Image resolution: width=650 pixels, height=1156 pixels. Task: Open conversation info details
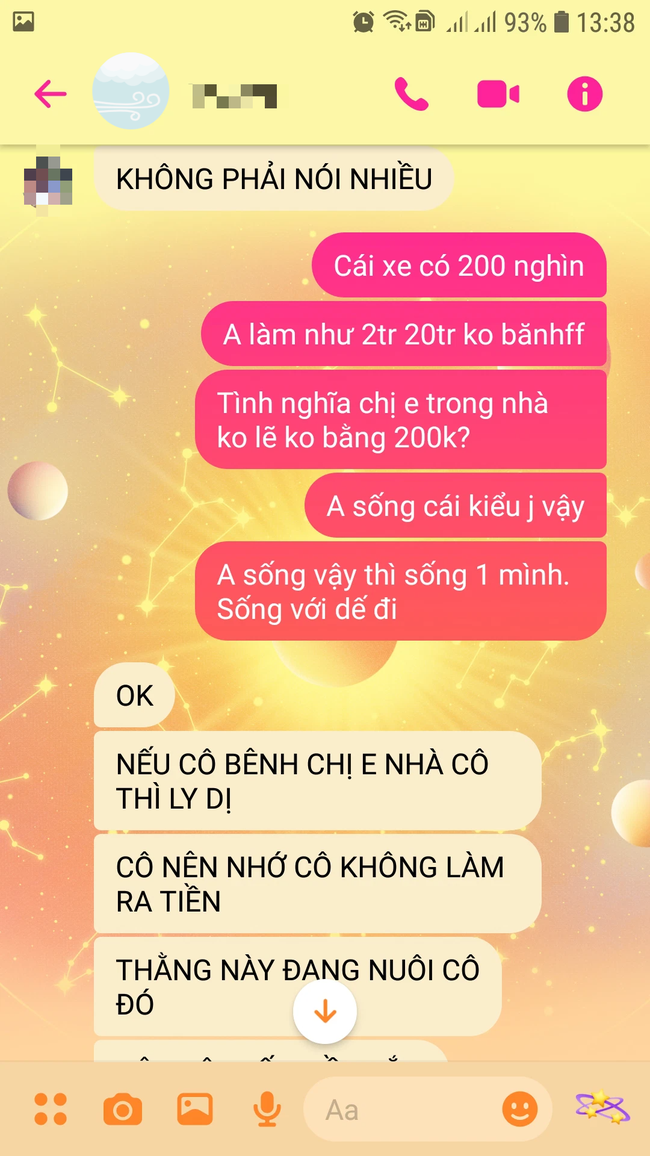pos(585,94)
